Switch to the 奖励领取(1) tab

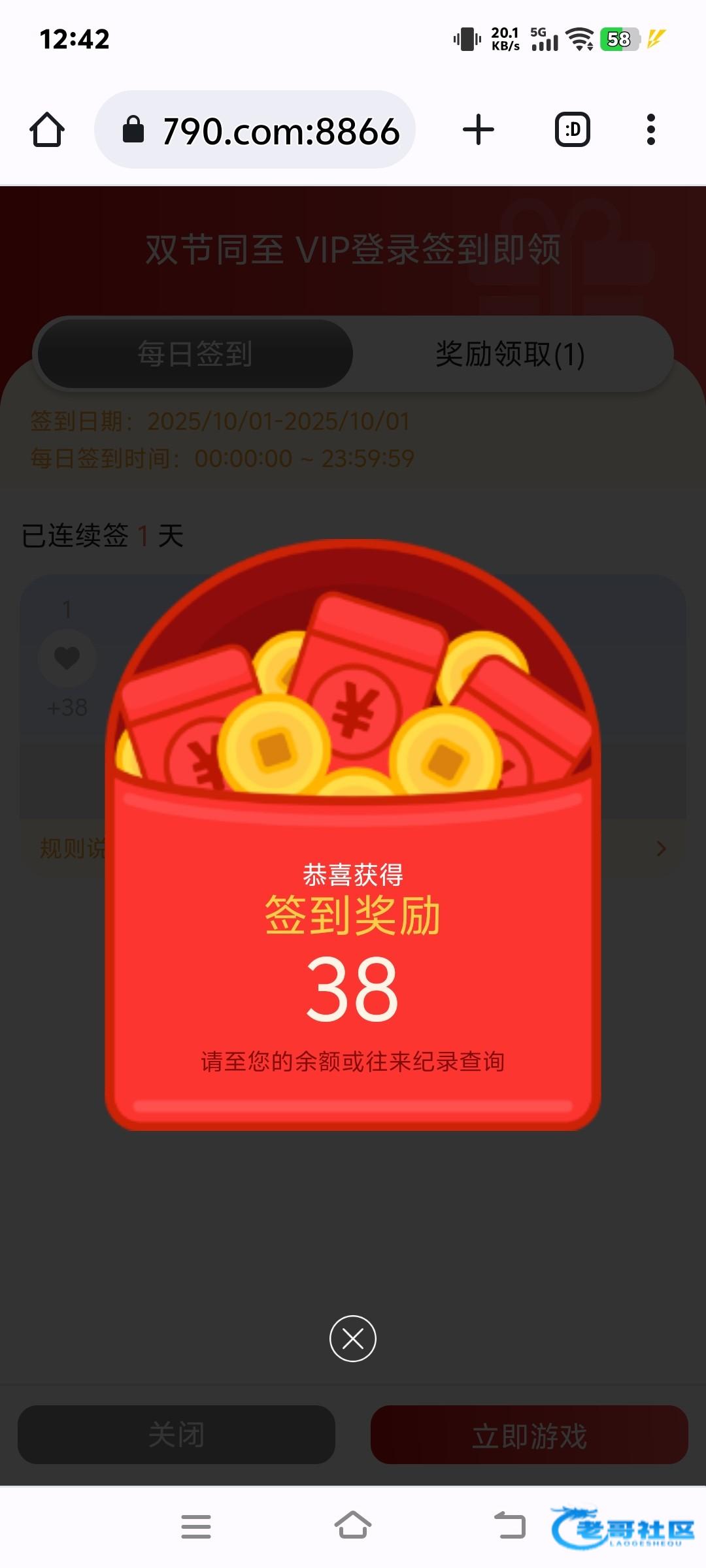tap(510, 354)
